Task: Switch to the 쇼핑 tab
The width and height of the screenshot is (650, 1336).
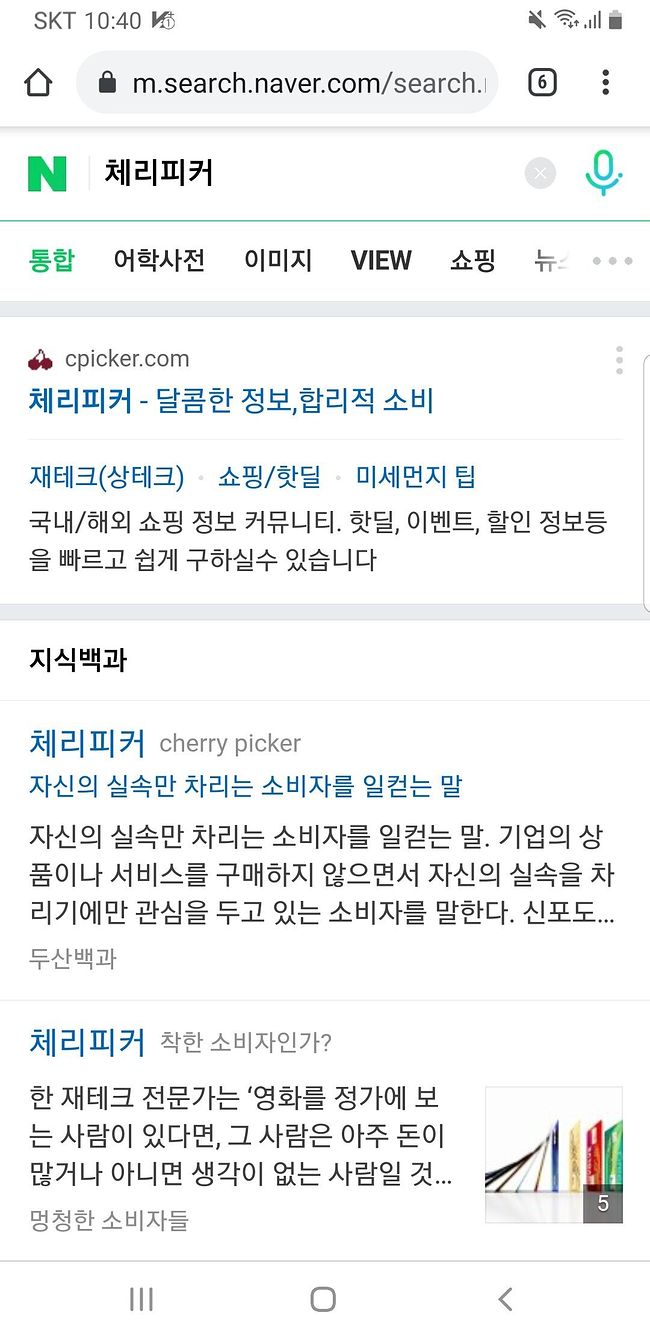Action: (473, 261)
